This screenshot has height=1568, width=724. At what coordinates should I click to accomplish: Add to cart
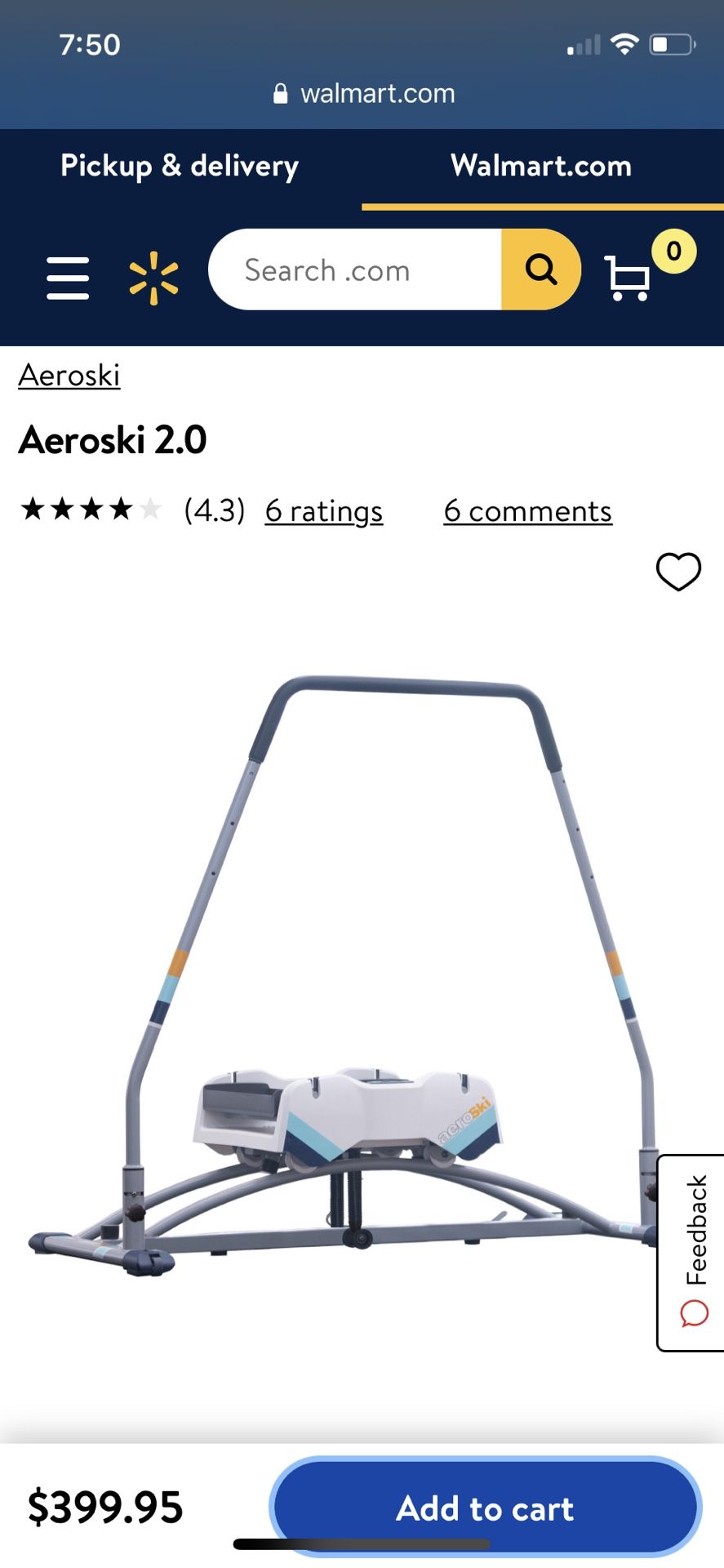tap(486, 1508)
